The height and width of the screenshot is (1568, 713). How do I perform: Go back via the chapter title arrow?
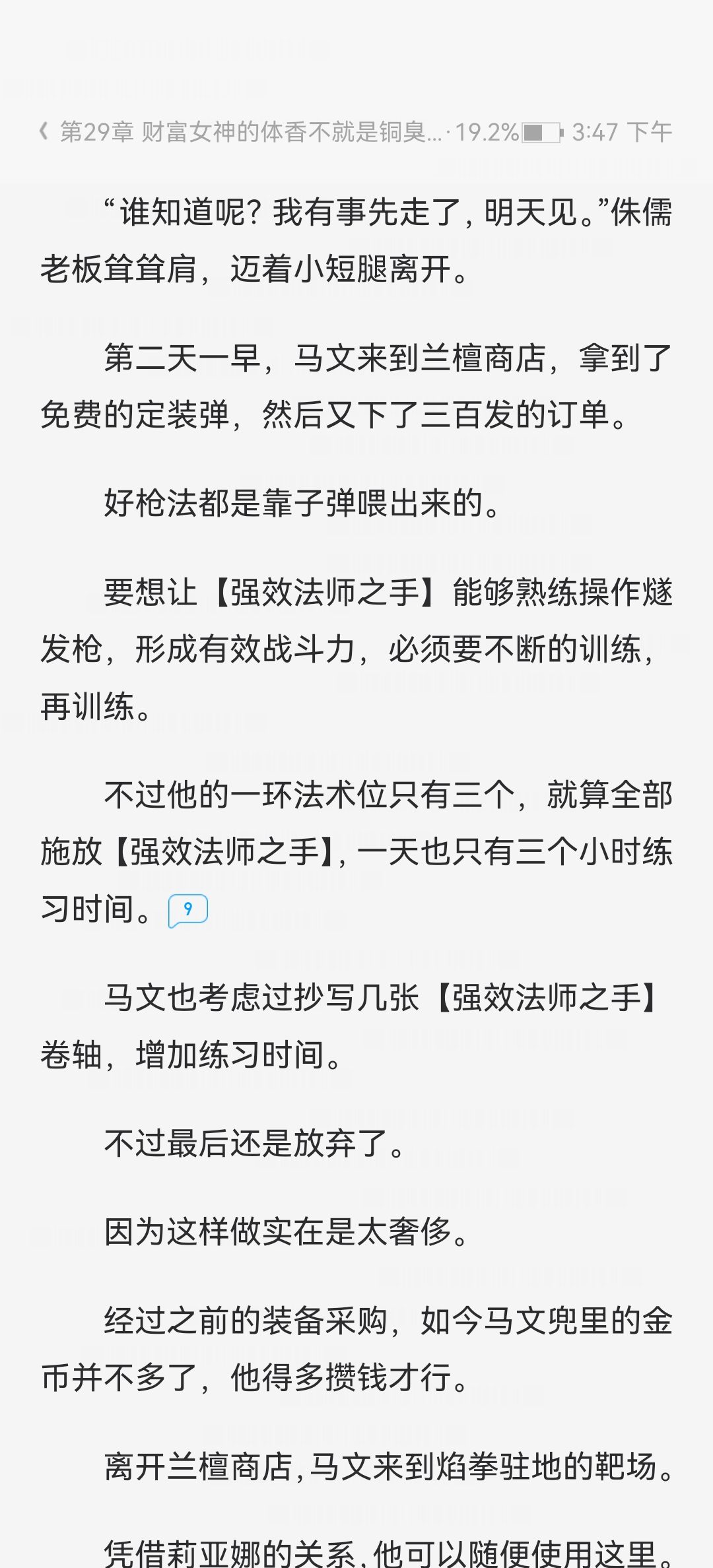pyautogui.click(x=44, y=132)
